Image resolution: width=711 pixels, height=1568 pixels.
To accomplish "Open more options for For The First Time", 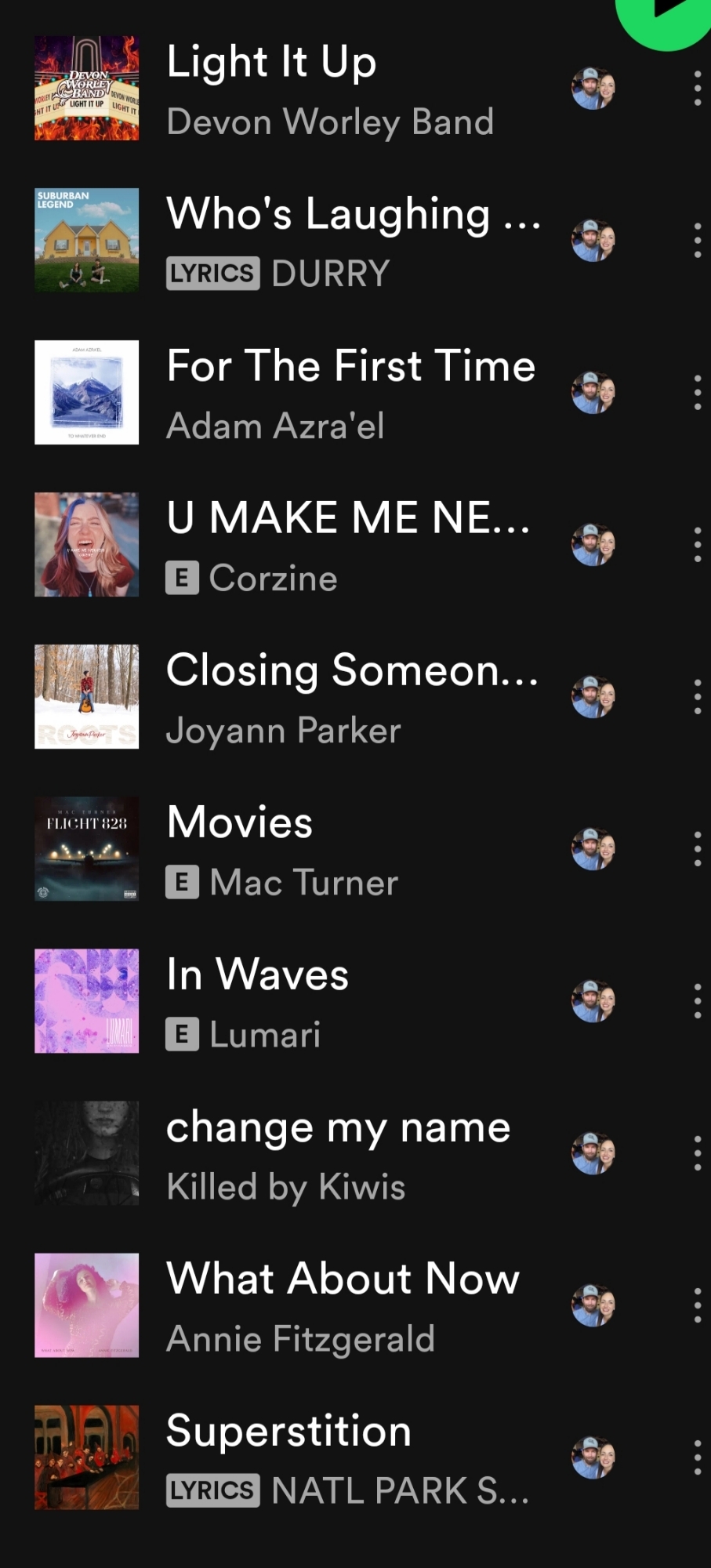I will coord(697,393).
